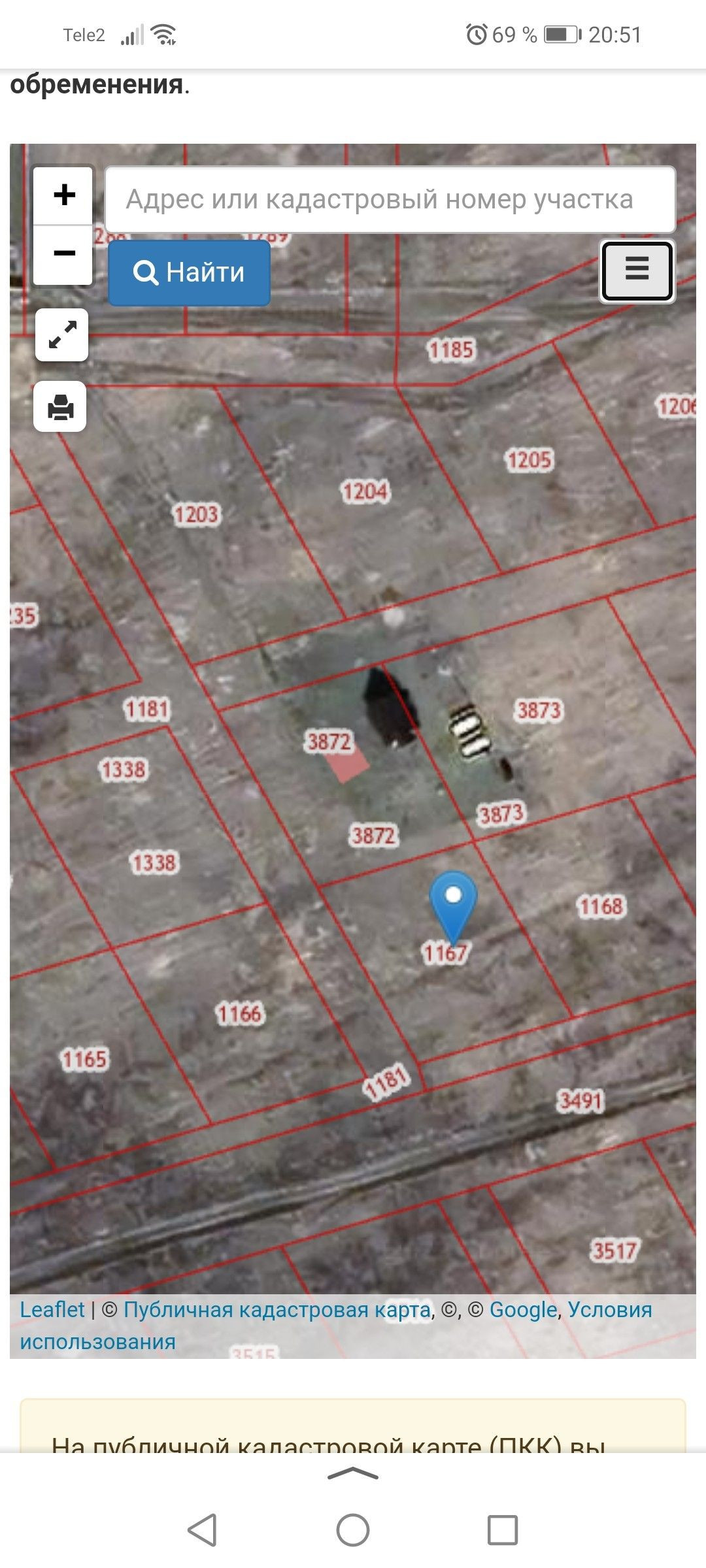Go back with the system back button
The image size is (706, 1568).
pos(202,1529)
